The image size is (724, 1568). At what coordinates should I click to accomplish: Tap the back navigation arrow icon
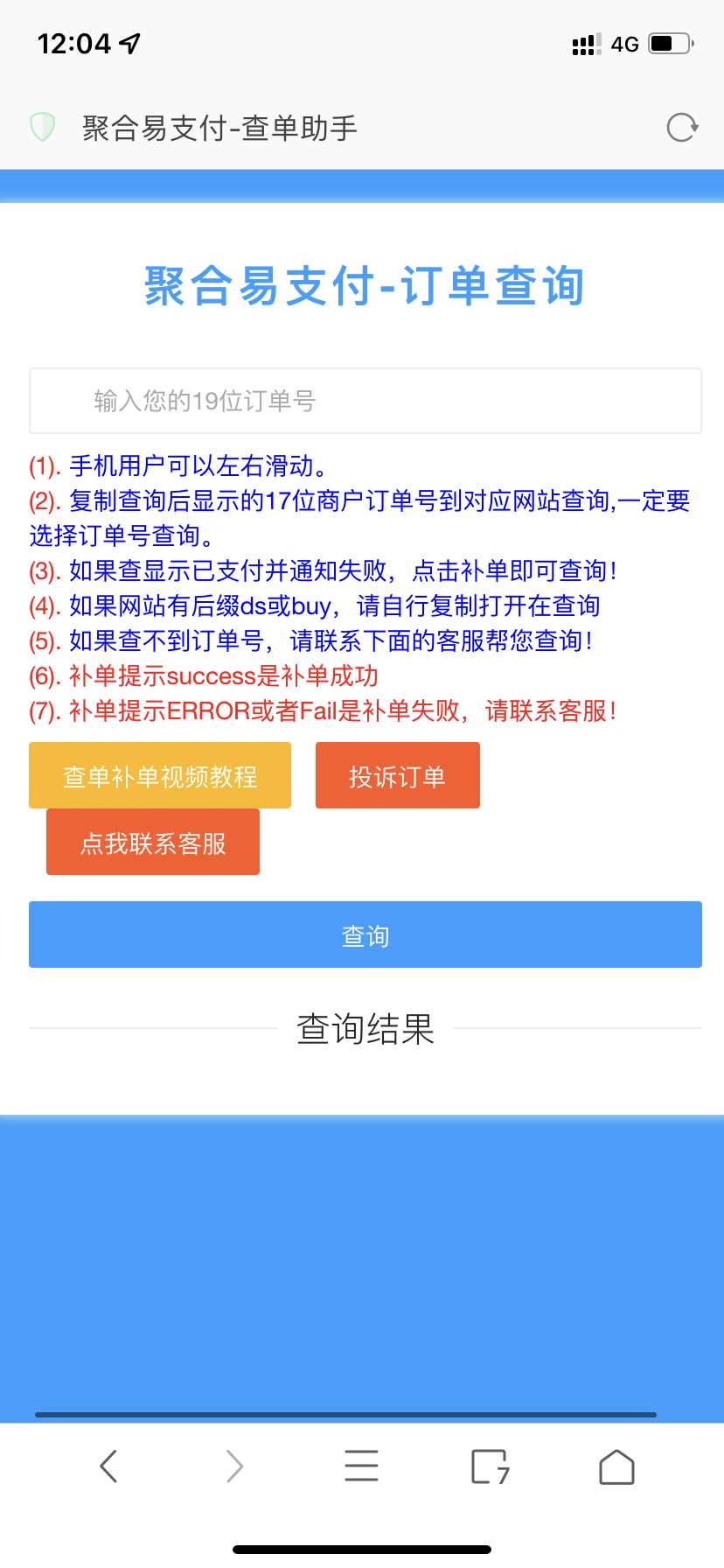tap(108, 1466)
